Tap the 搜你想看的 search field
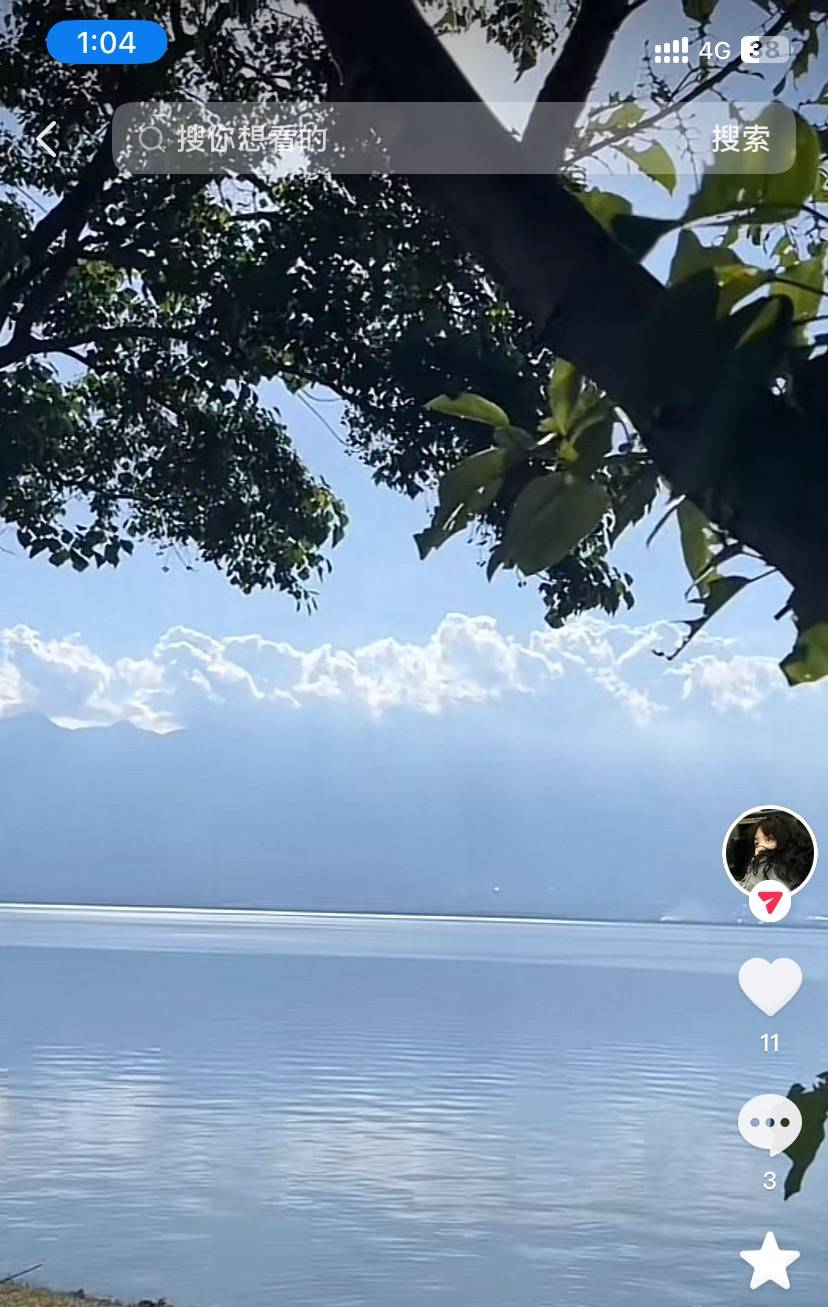This screenshot has height=1307, width=828. (x=400, y=139)
